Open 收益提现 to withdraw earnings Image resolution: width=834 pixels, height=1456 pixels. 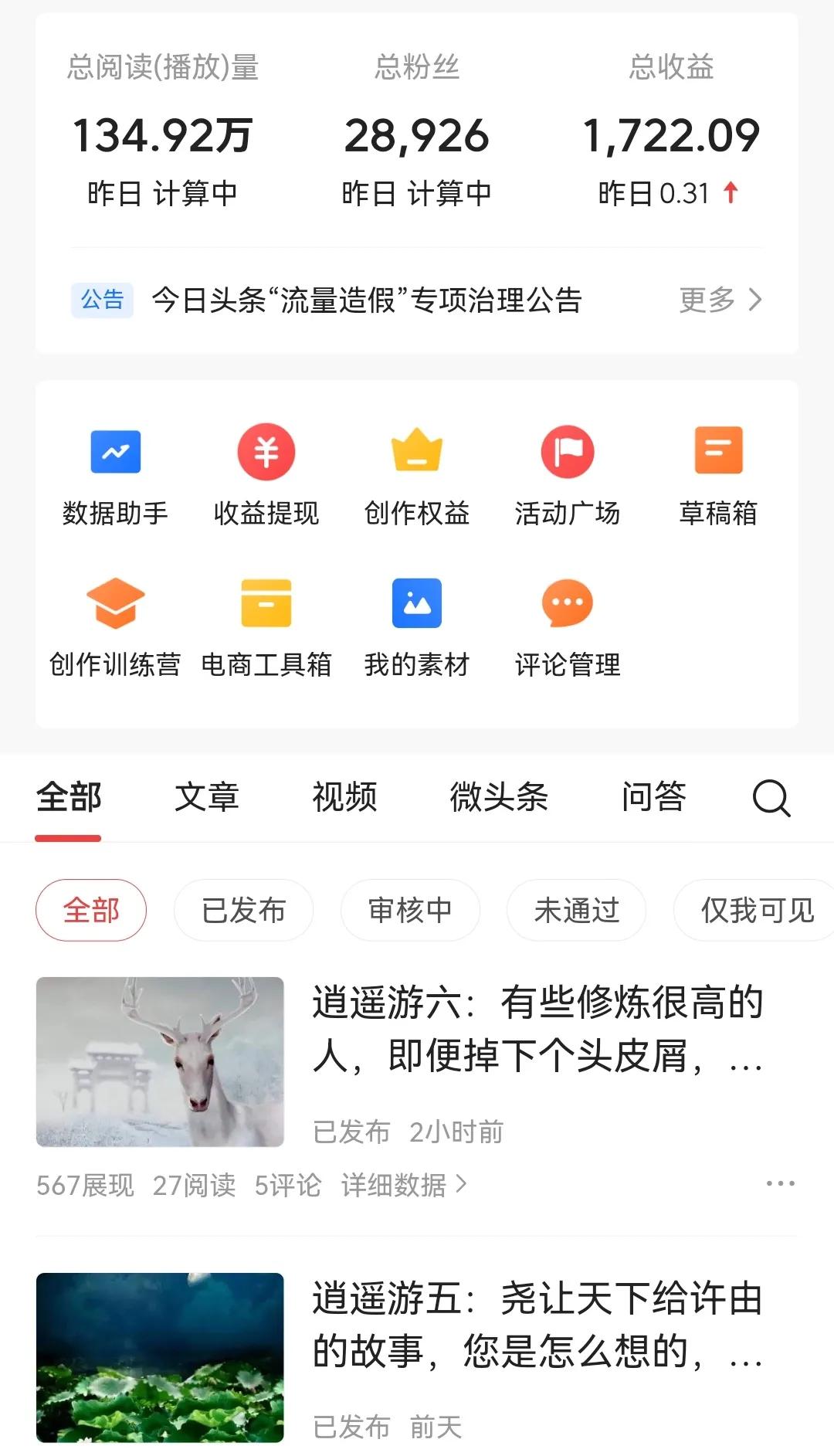266,475
